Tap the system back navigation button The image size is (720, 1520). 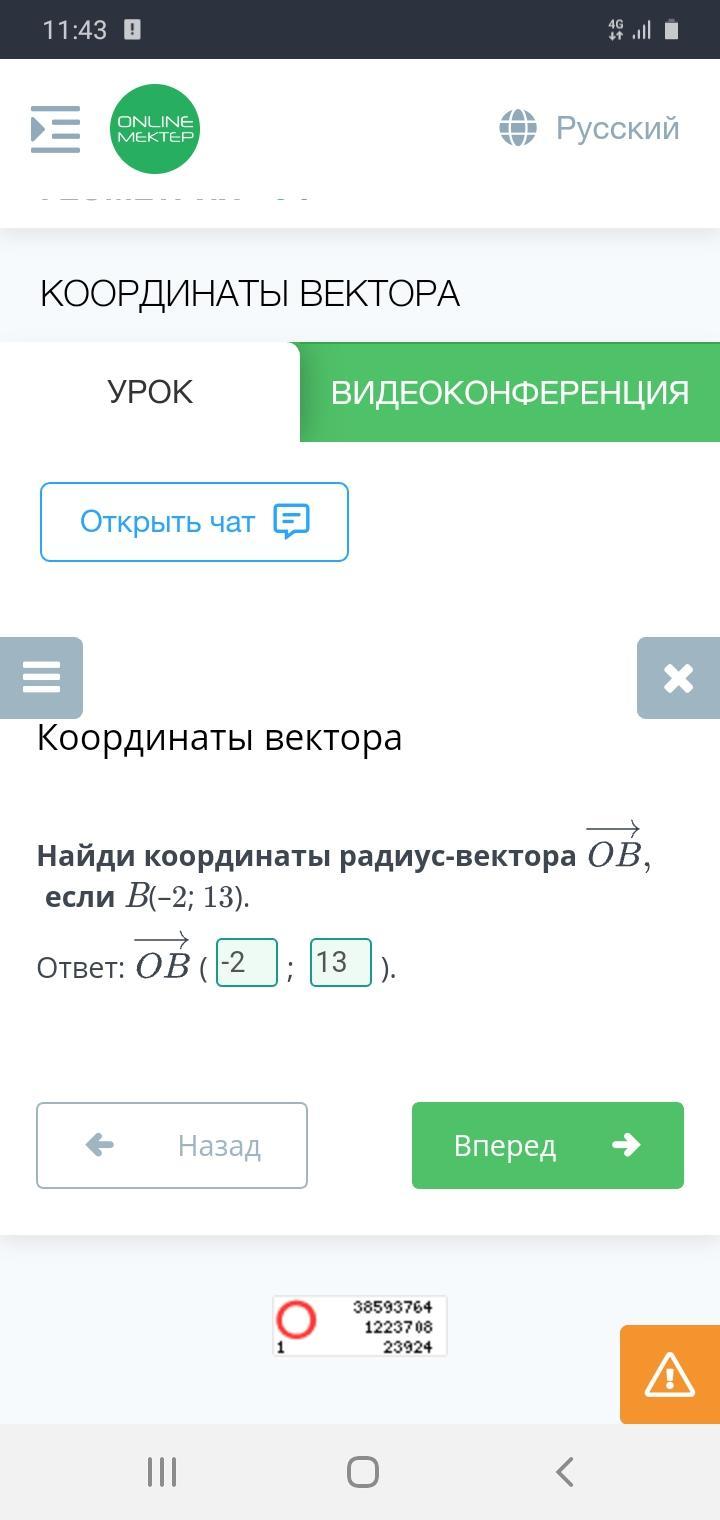(564, 1472)
